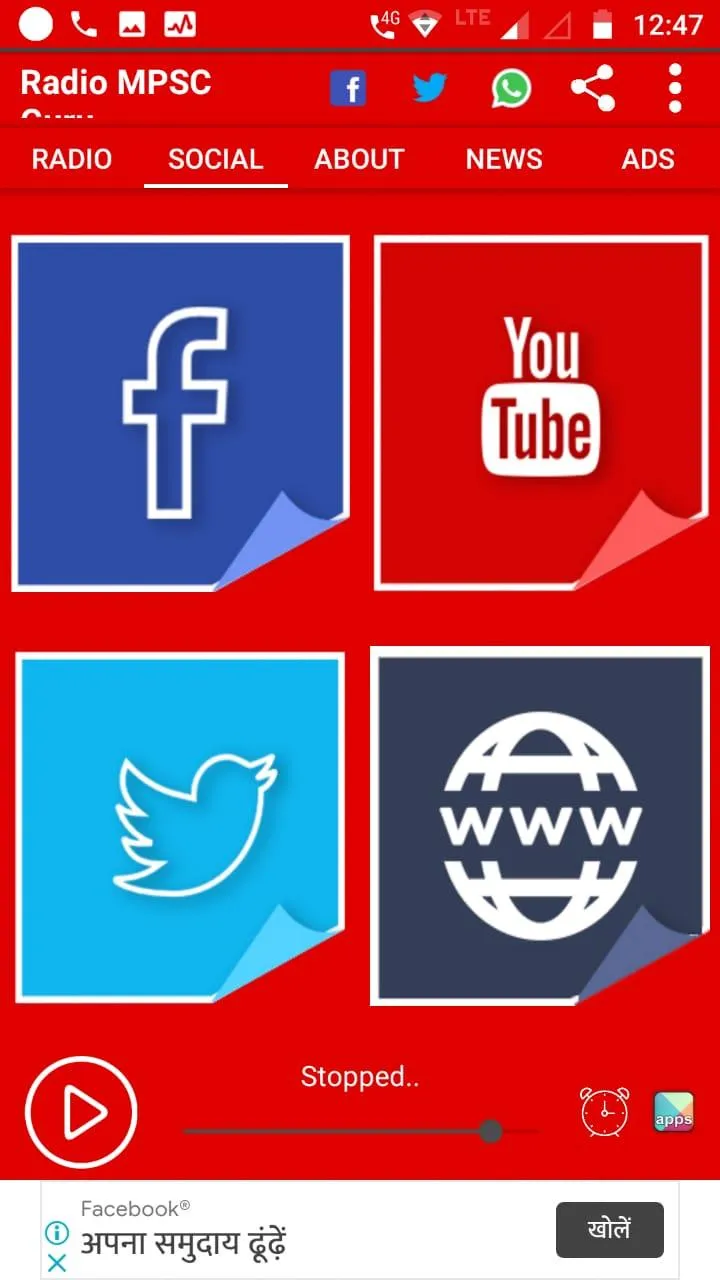The width and height of the screenshot is (720, 1280).
Task: Share via the WhatsApp icon
Action: coord(511,89)
